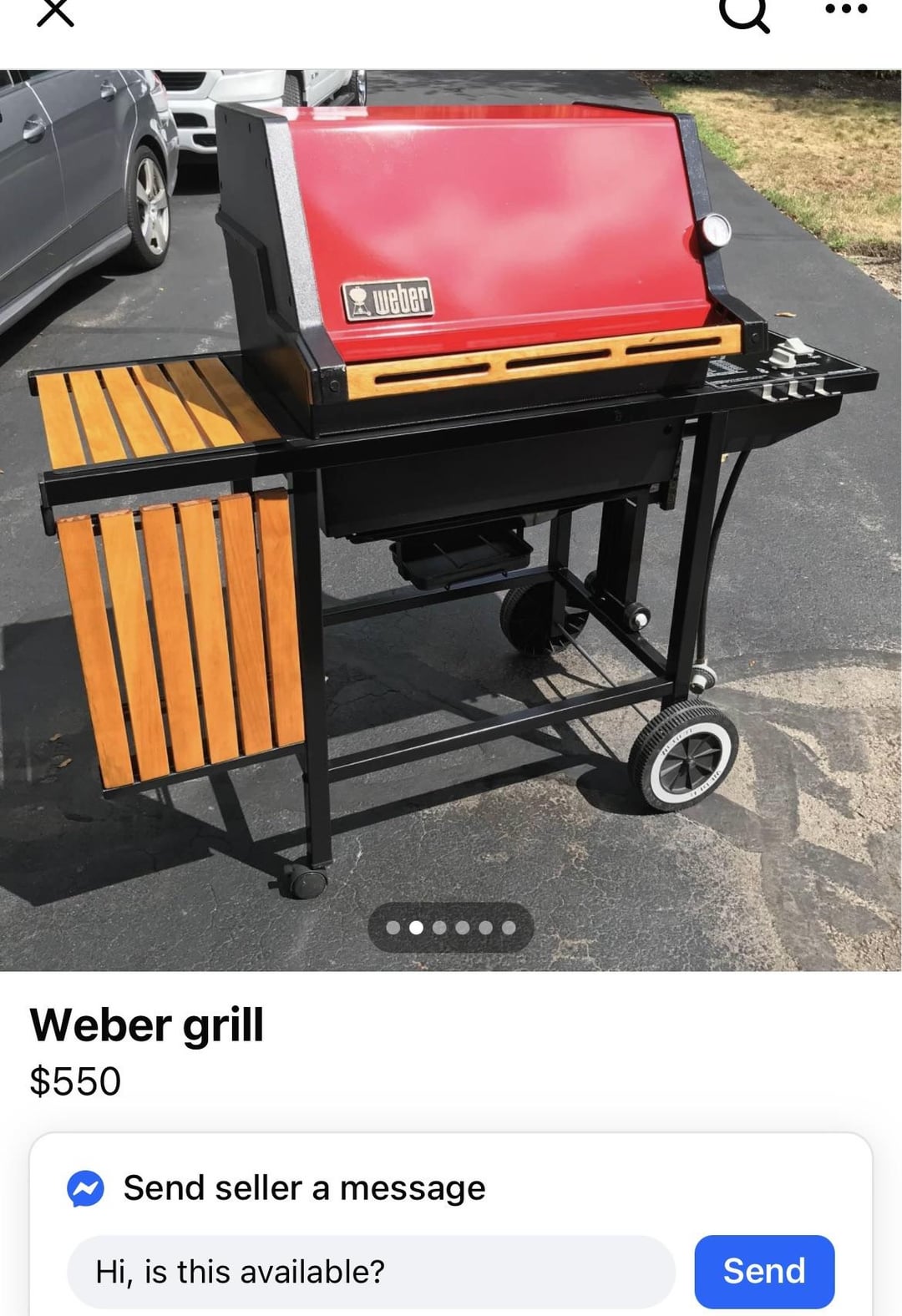The height and width of the screenshot is (1316, 902).
Task: Open the three-dot more options menu
Action: coord(845,10)
